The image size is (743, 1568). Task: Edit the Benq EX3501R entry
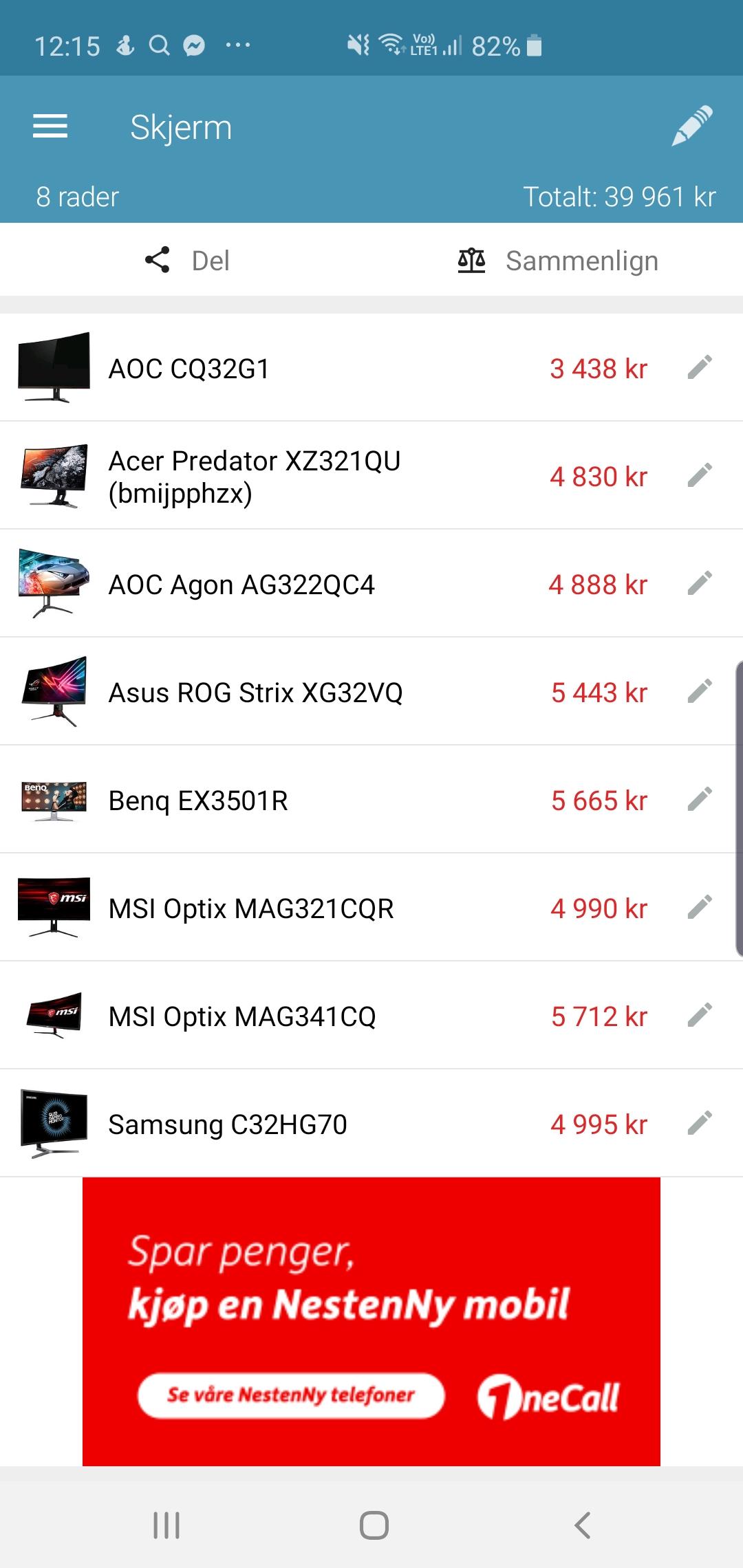pos(700,799)
